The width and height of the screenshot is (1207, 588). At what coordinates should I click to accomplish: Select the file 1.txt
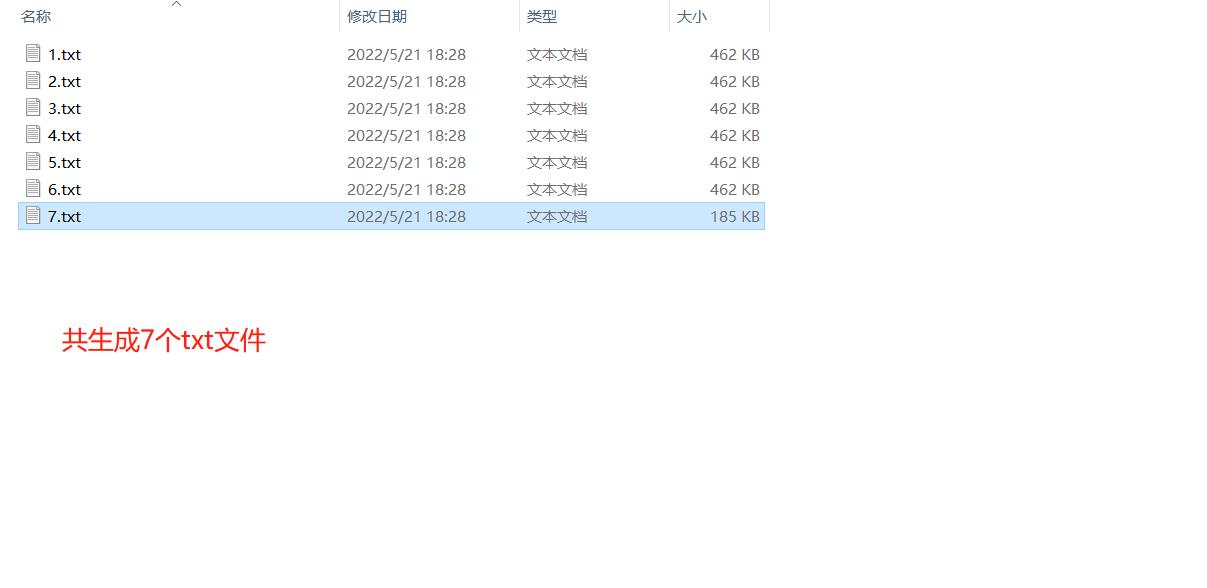[x=64, y=55]
